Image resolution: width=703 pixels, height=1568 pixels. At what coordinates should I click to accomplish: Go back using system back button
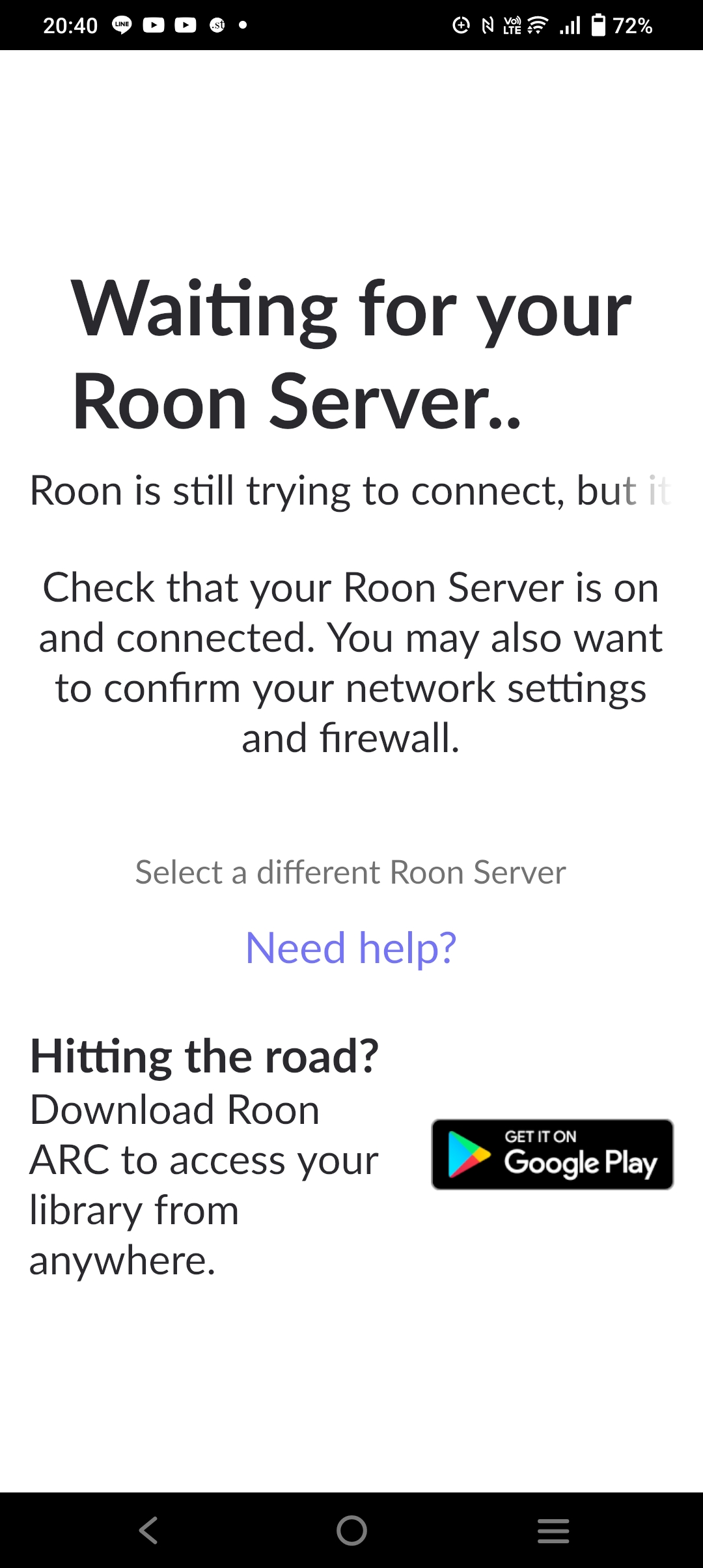click(x=148, y=1530)
